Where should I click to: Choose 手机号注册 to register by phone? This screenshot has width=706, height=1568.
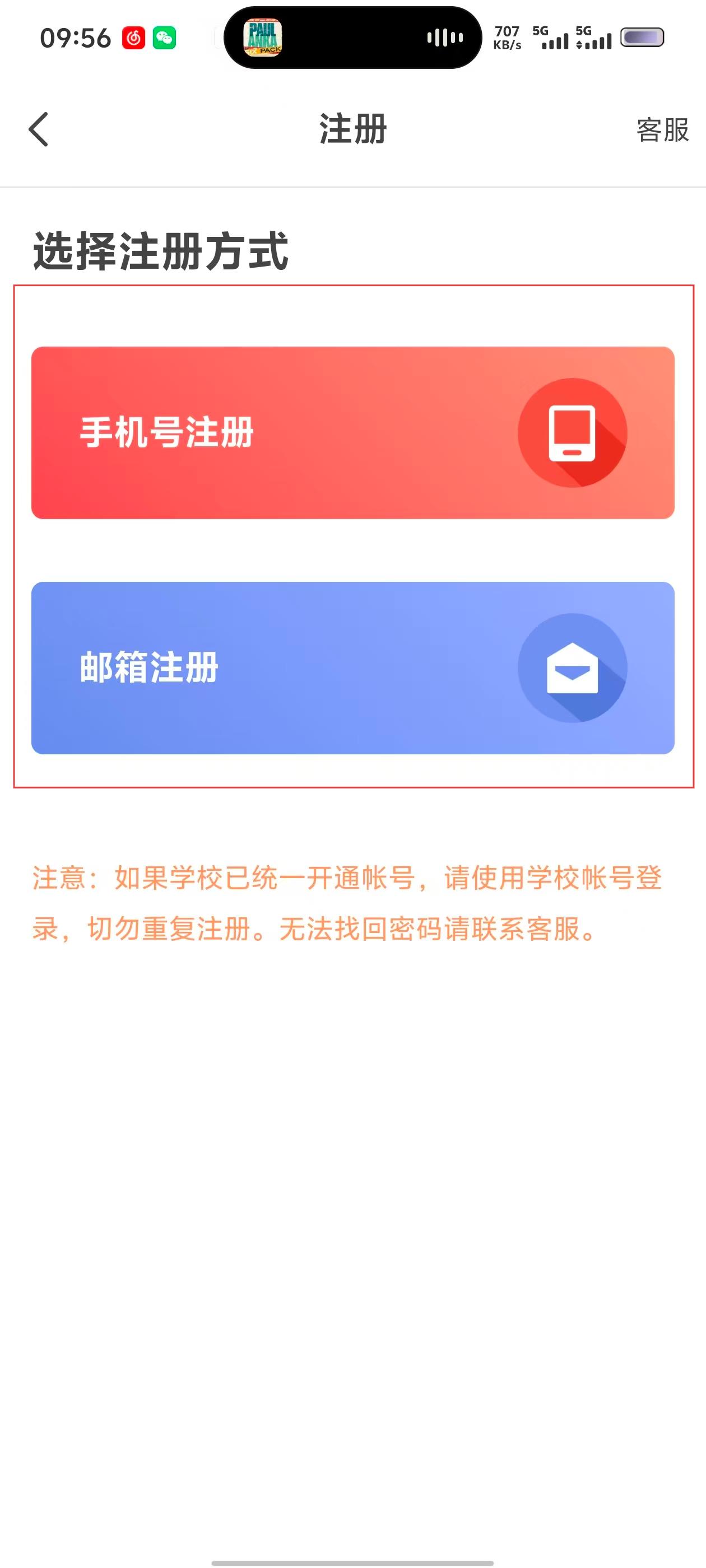tap(352, 433)
